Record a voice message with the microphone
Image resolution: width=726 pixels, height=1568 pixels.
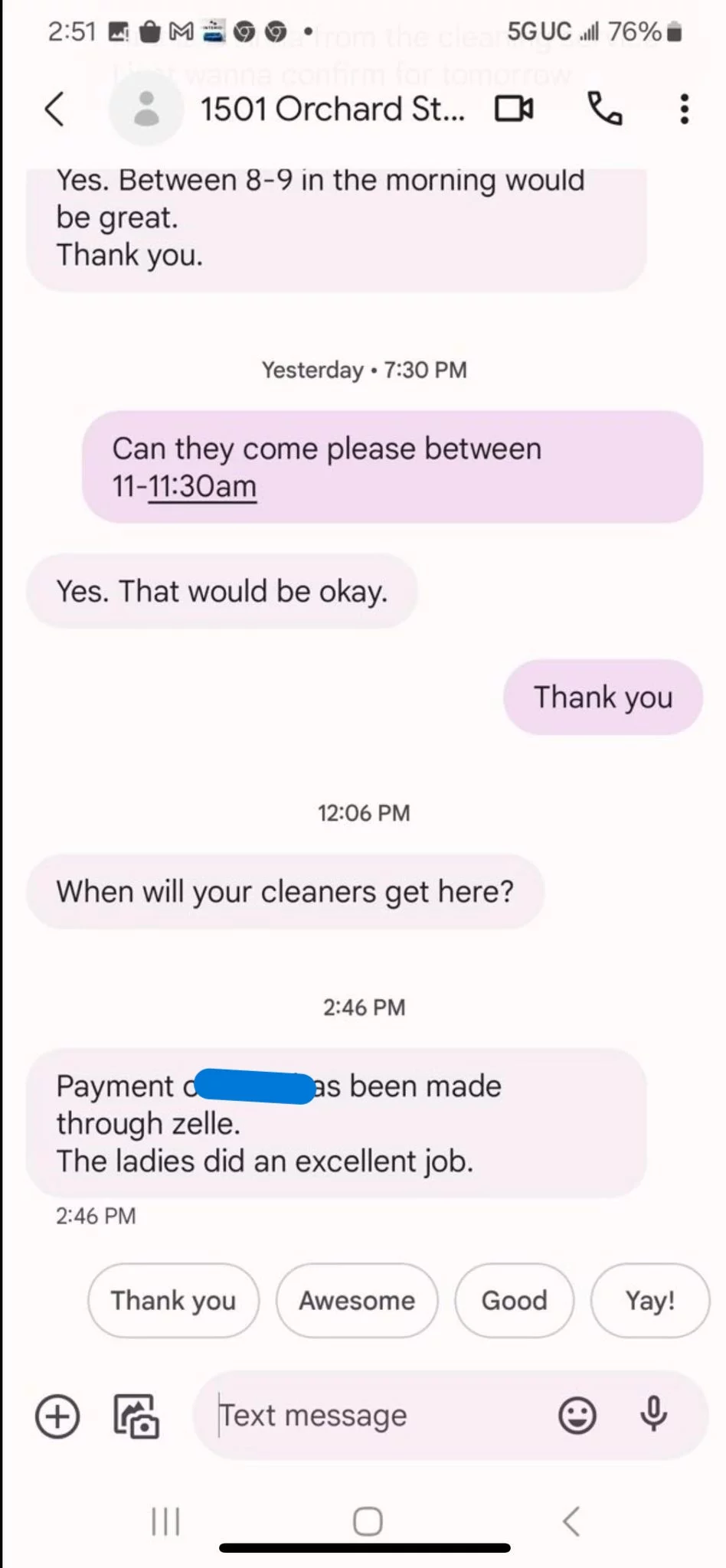point(653,1414)
